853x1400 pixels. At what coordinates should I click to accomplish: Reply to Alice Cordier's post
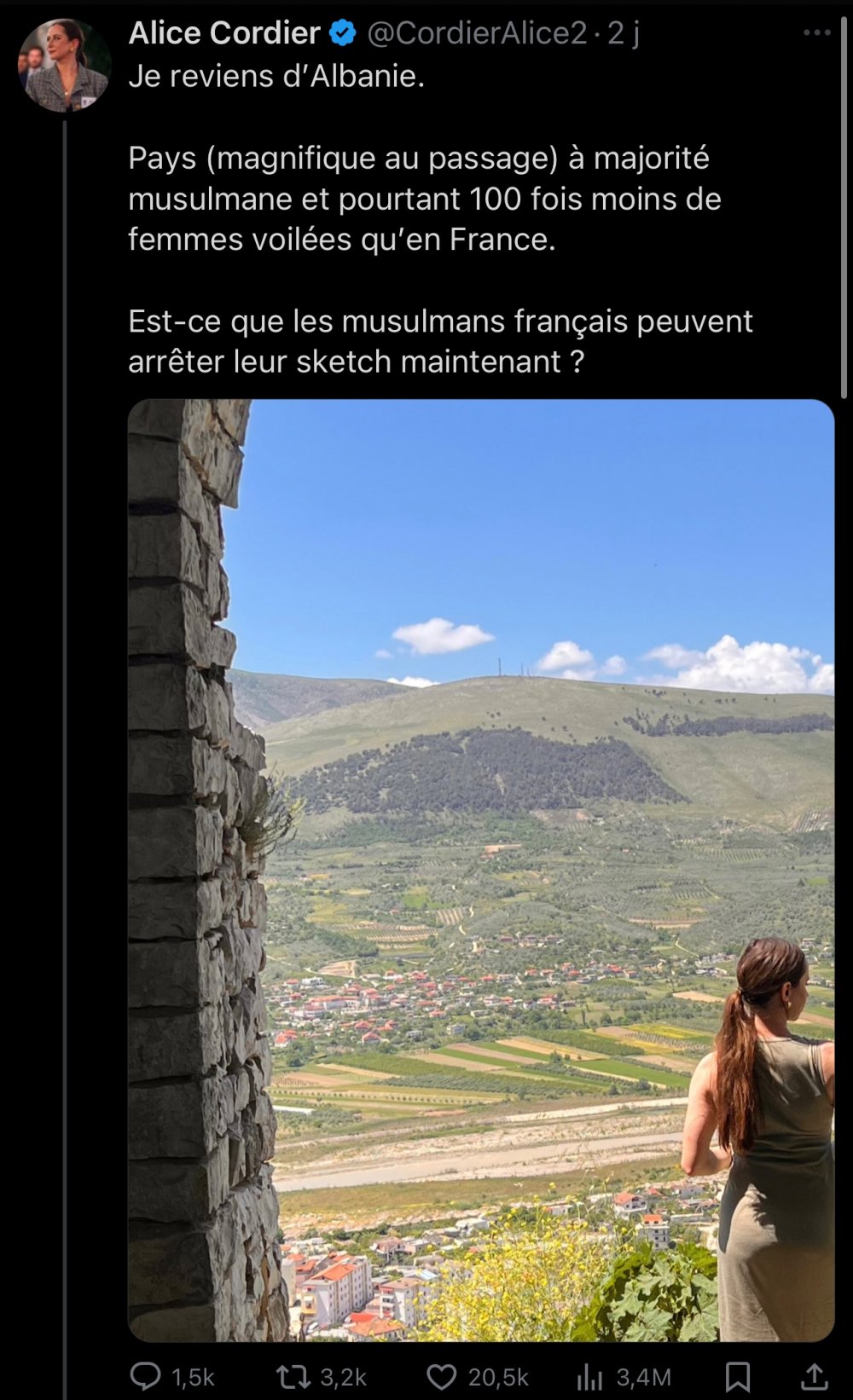pos(146,1375)
